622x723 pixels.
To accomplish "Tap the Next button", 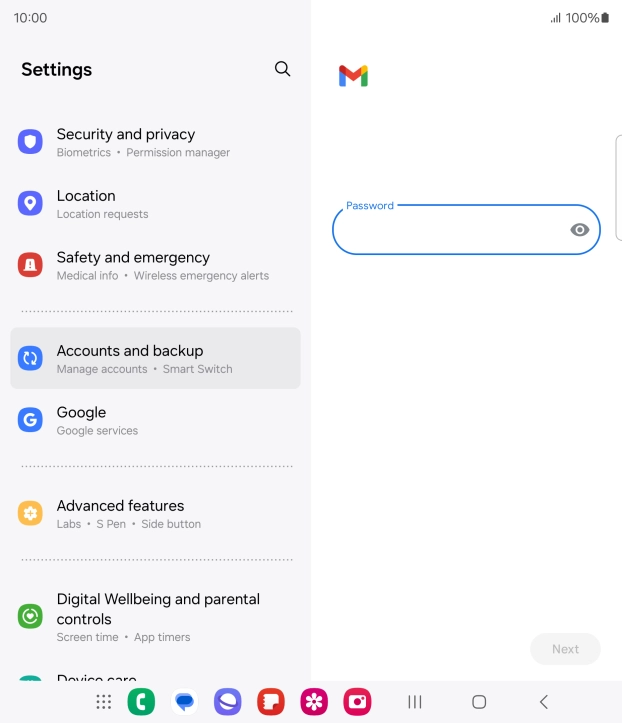I will [565, 649].
